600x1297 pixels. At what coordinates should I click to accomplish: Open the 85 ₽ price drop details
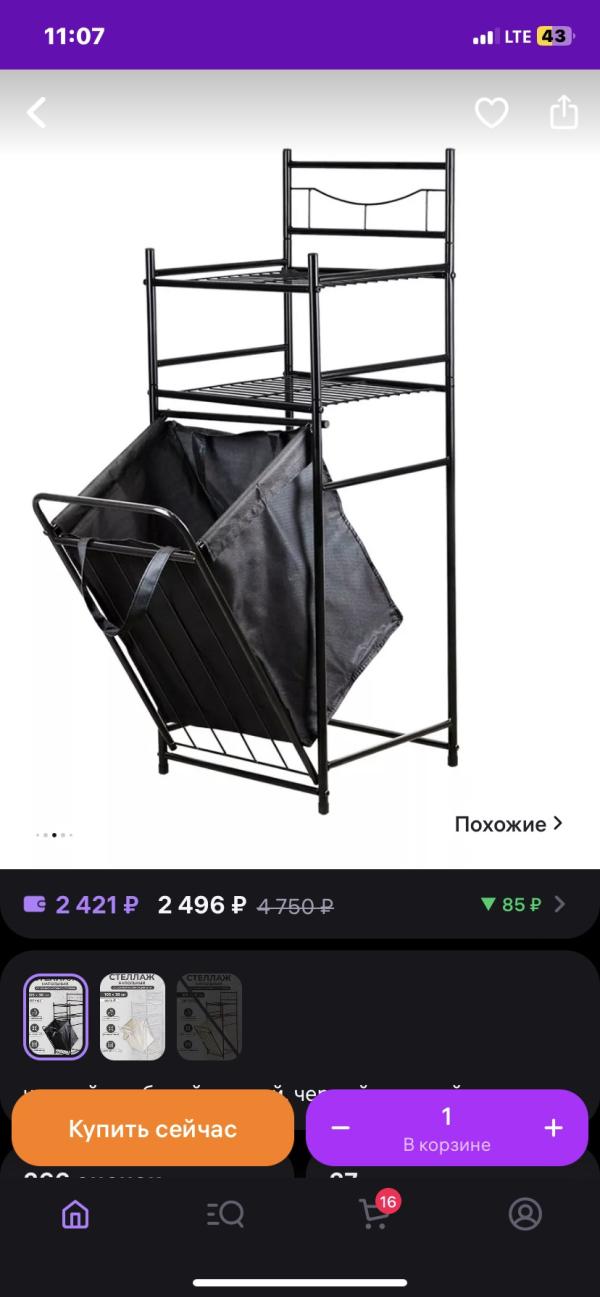tap(522, 904)
